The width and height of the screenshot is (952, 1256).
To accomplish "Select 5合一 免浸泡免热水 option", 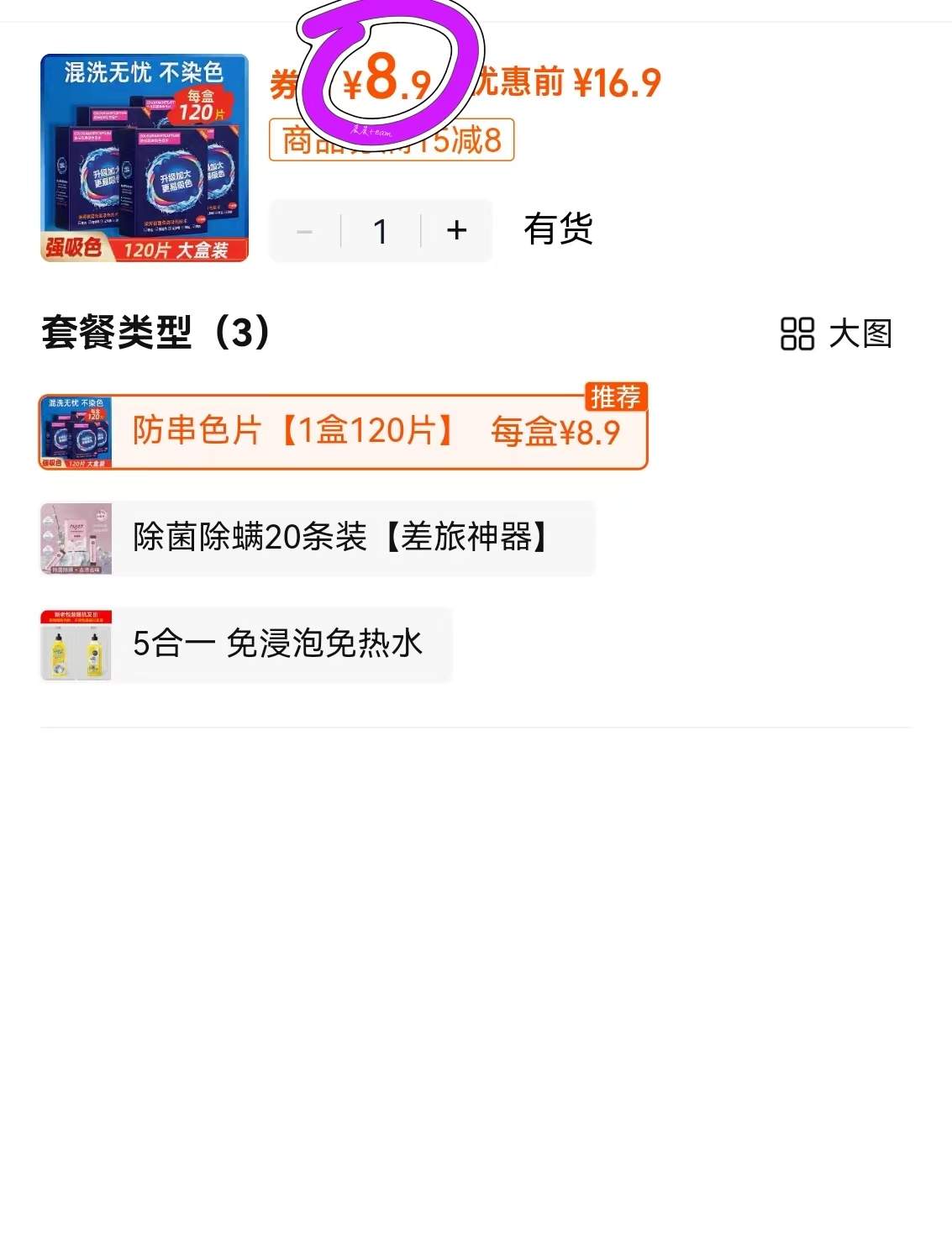I will [x=277, y=644].
